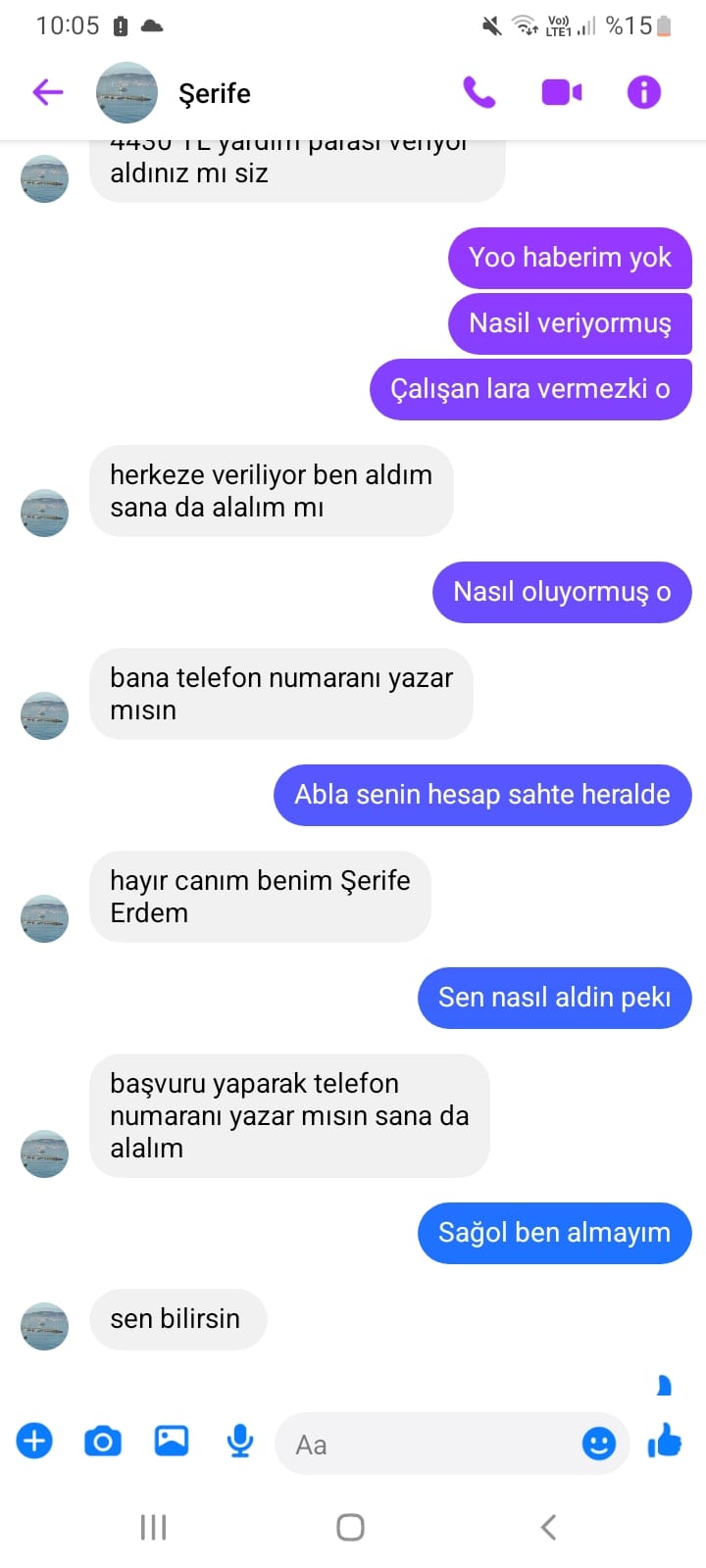
Task: Open the camera to take a photo
Action: (103, 1442)
